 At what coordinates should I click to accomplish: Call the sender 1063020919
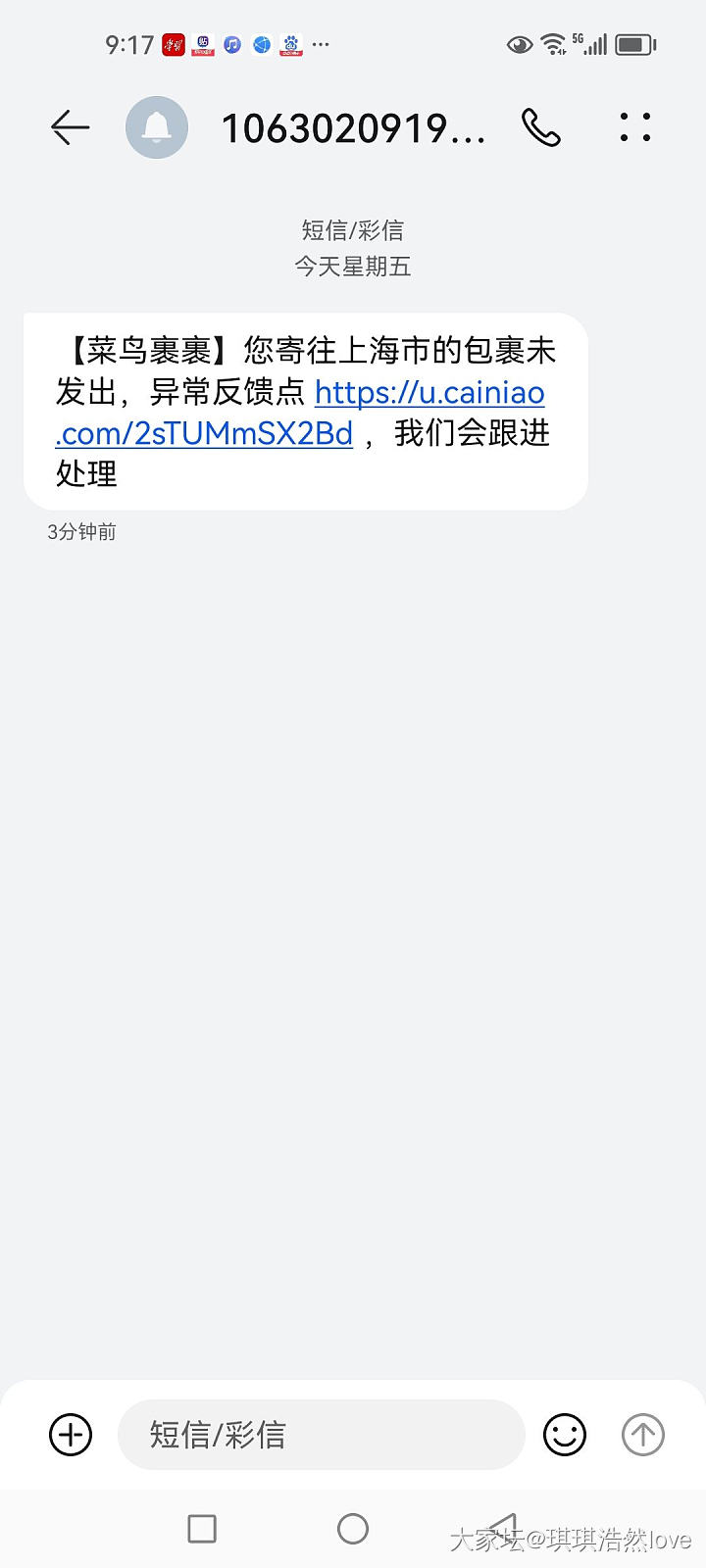click(540, 127)
